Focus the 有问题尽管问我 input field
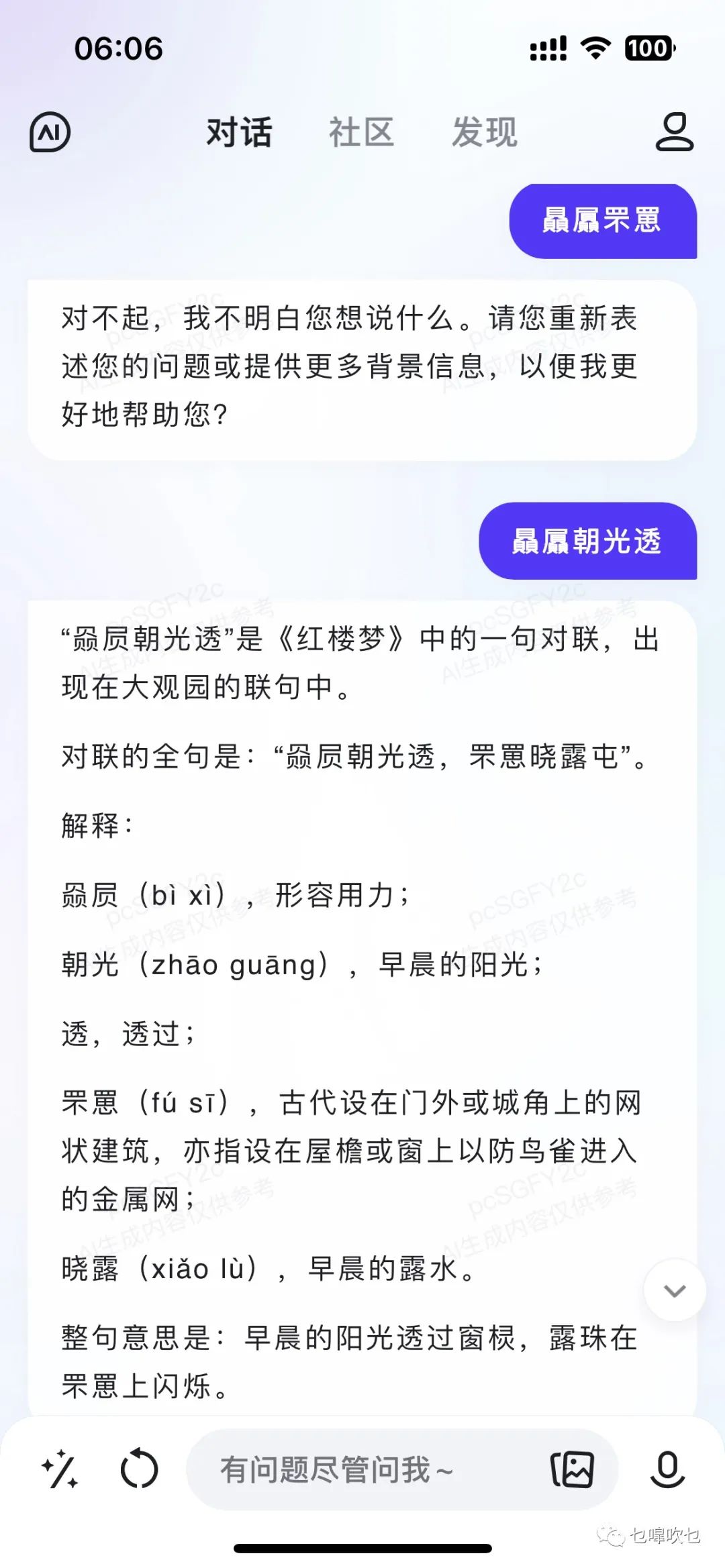This screenshot has width=725, height=1568. 362,1469
